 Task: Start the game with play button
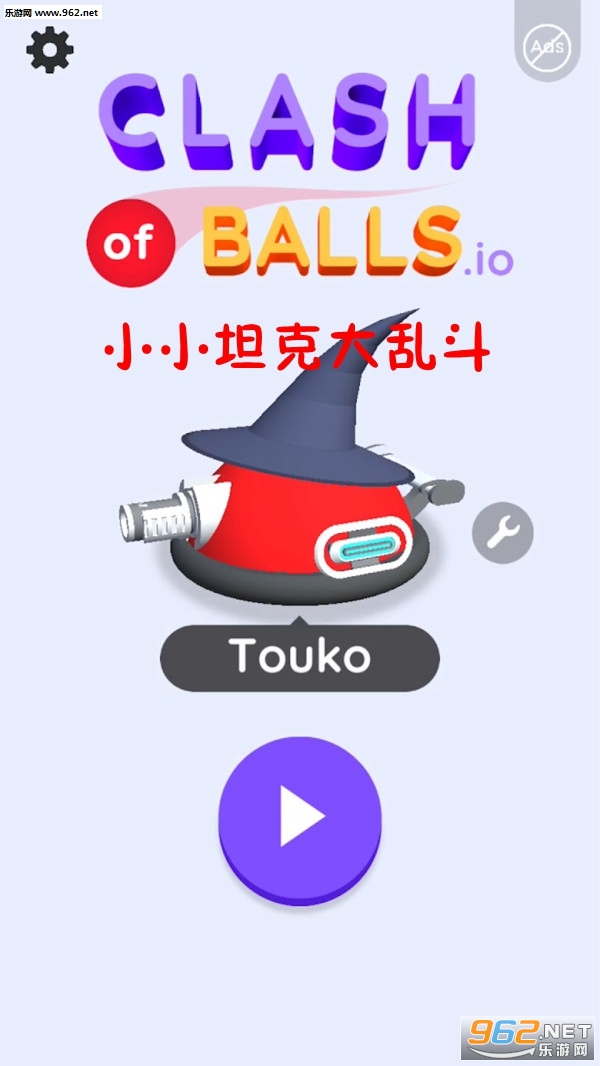click(x=300, y=818)
